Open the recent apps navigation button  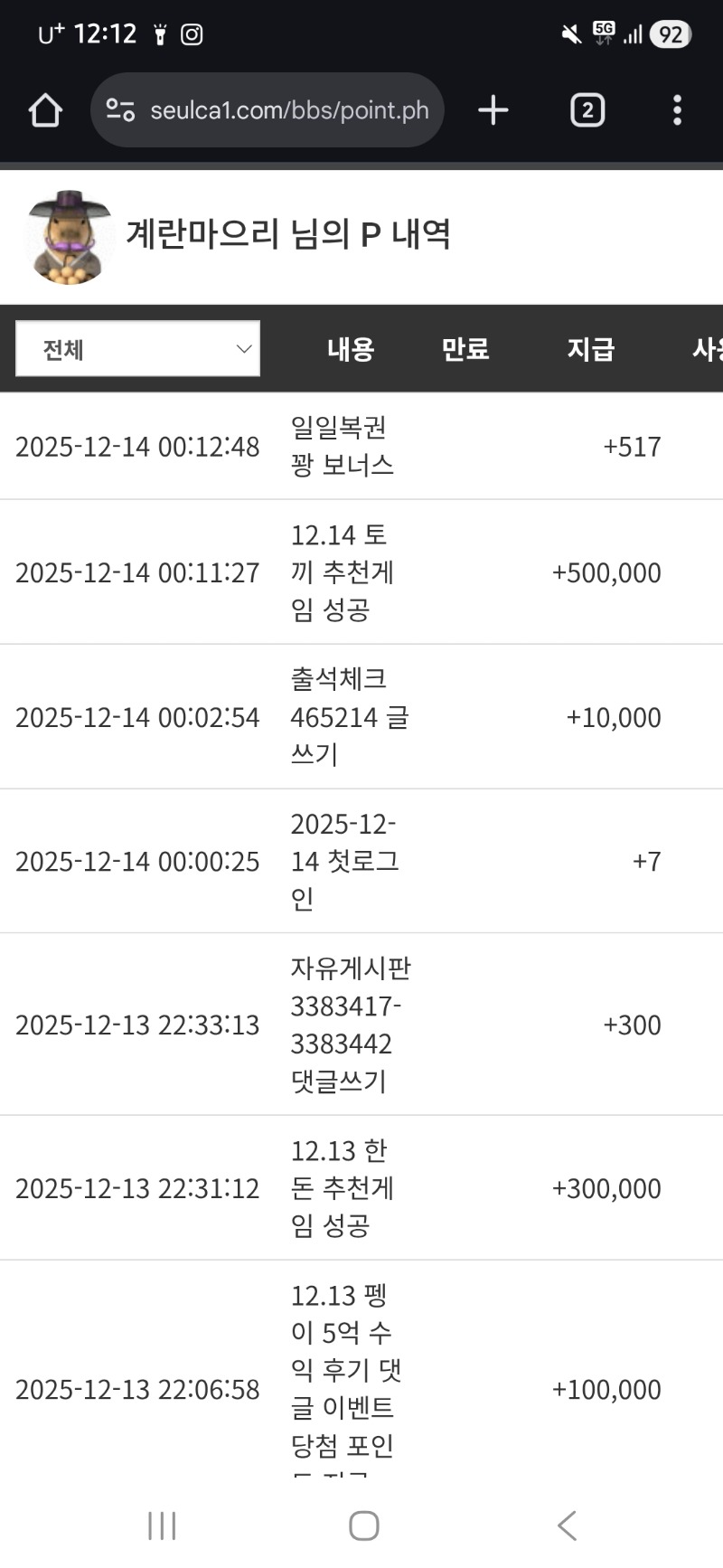point(161,1525)
